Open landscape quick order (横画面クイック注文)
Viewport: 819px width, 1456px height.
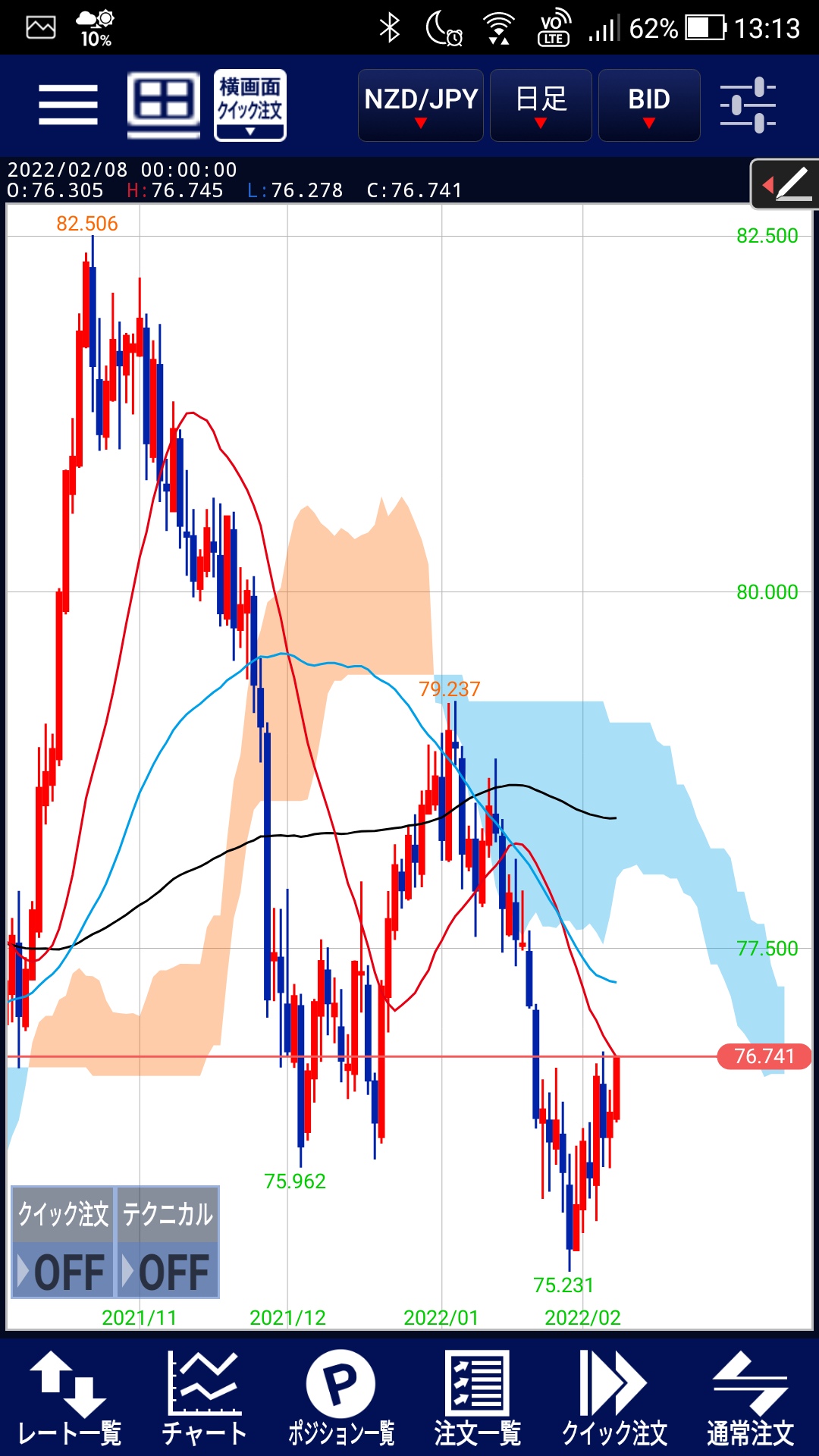[250, 105]
